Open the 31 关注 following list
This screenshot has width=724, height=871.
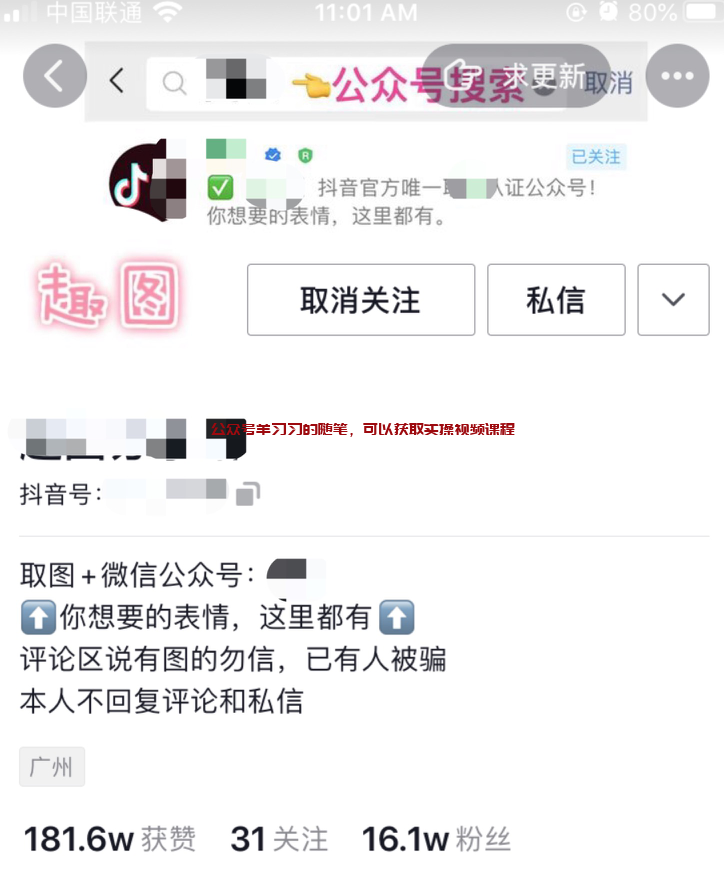coord(278,838)
